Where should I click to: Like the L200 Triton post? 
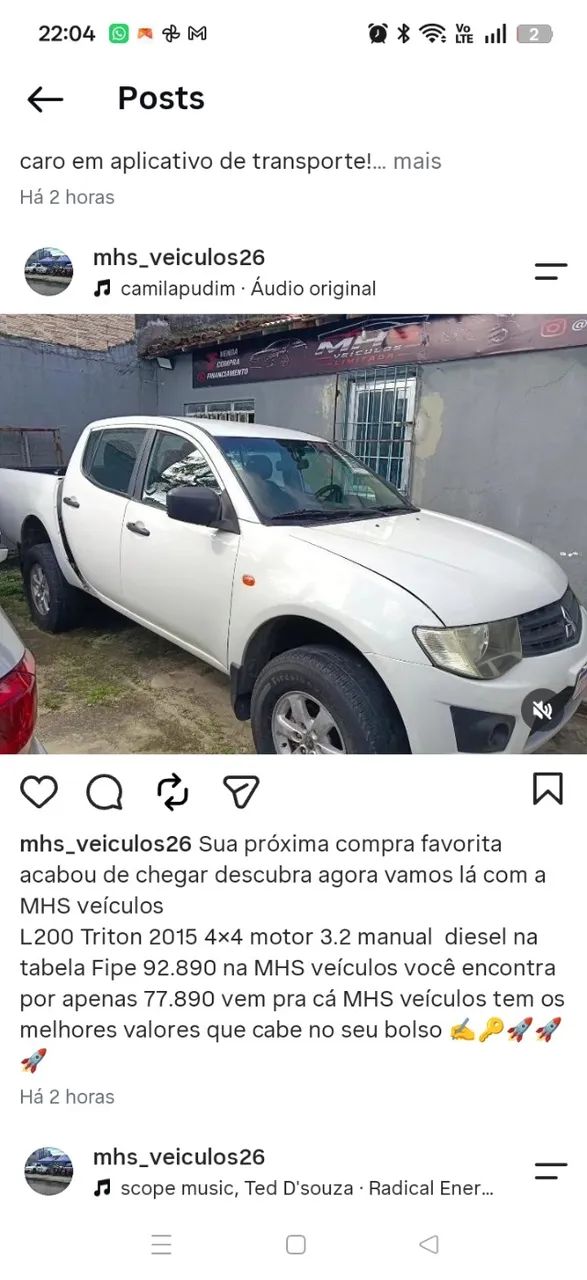[39, 791]
